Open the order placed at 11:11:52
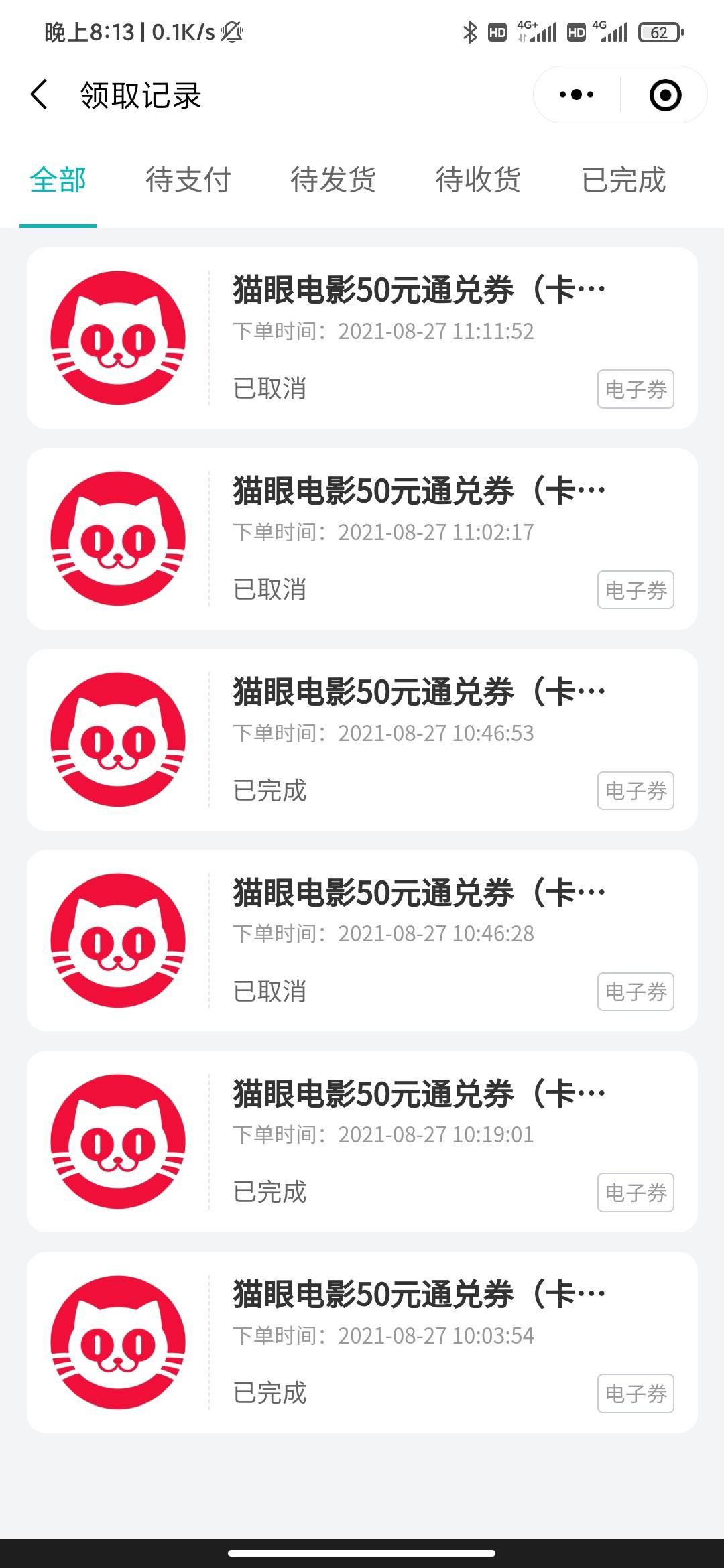This screenshot has height=1568, width=724. point(362,338)
